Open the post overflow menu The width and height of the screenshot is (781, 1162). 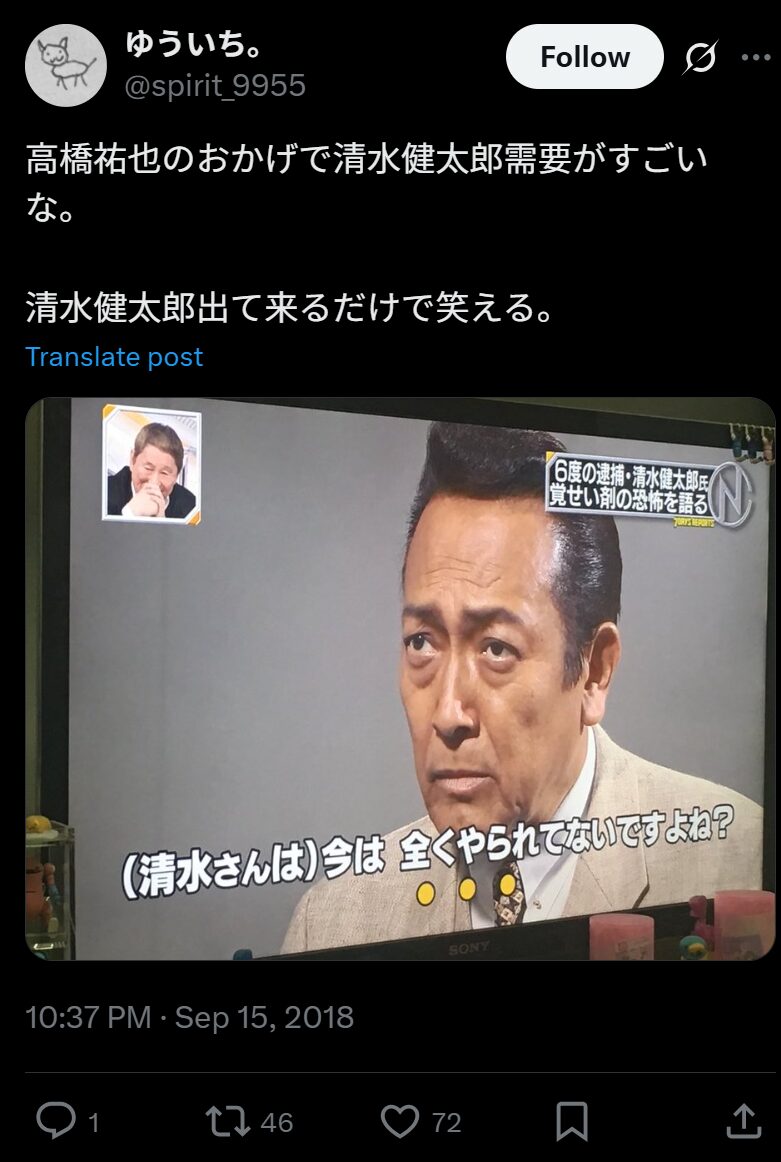(755, 58)
